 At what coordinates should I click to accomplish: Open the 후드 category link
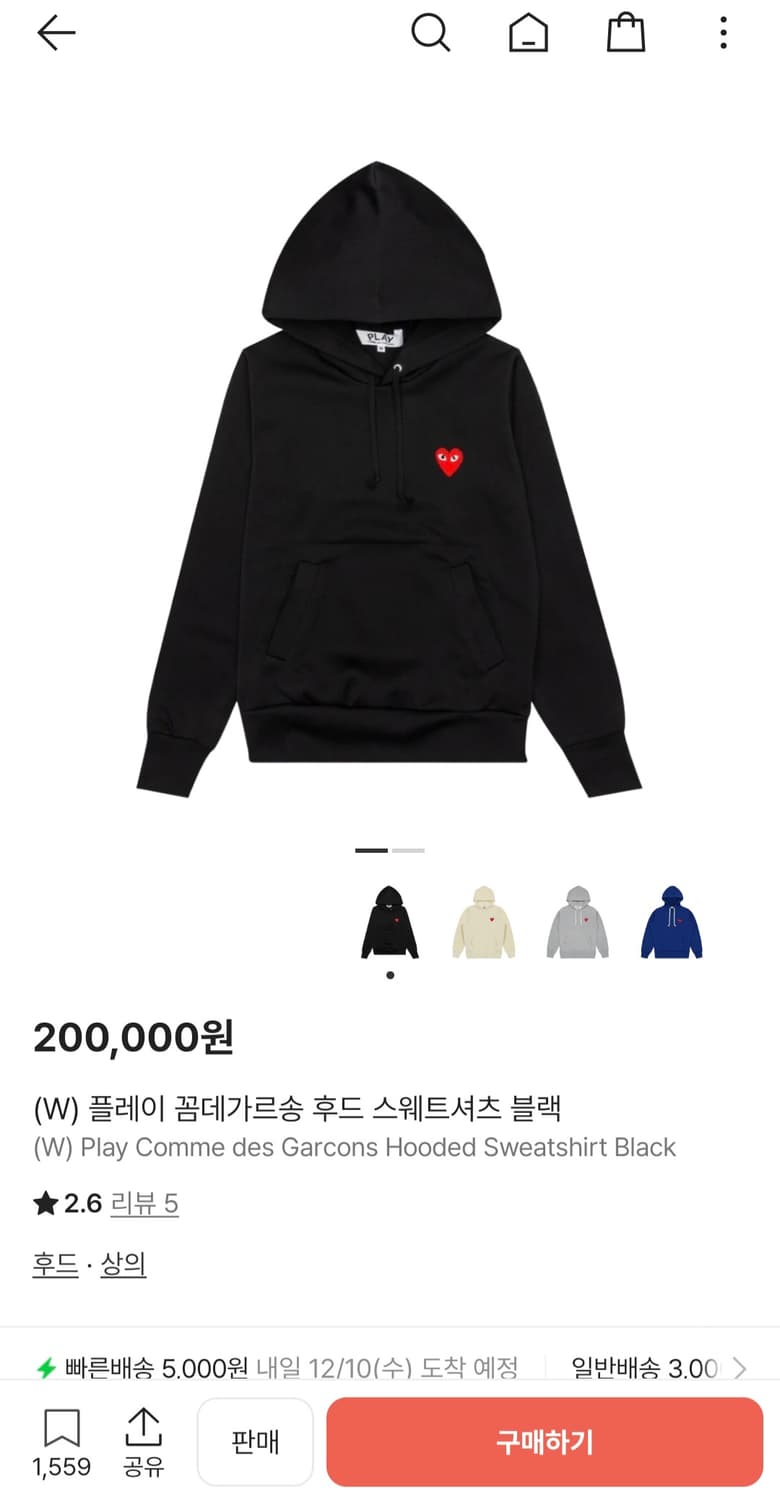coord(55,1264)
